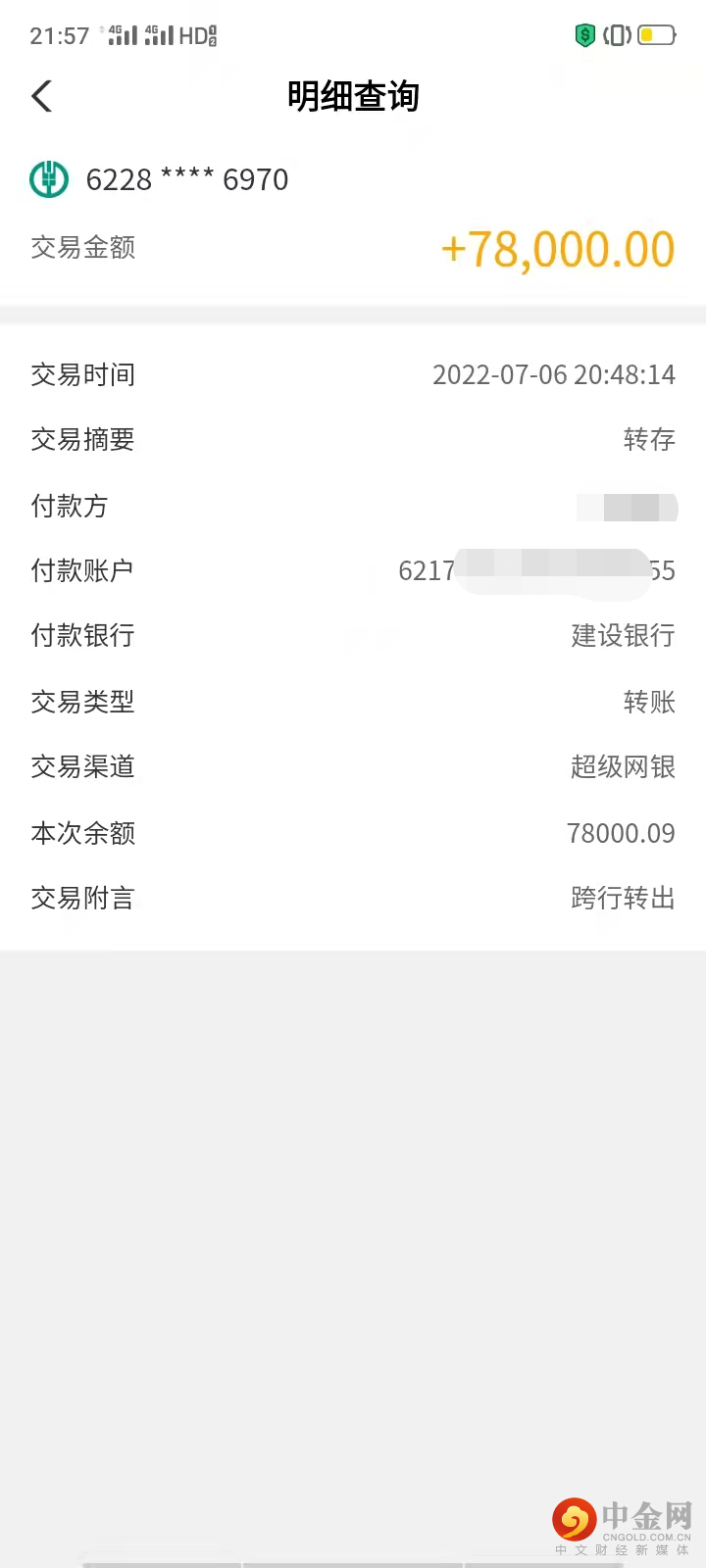Tap the blurred 付款方 payer field
The width and height of the screenshot is (706, 1568).
[627, 508]
